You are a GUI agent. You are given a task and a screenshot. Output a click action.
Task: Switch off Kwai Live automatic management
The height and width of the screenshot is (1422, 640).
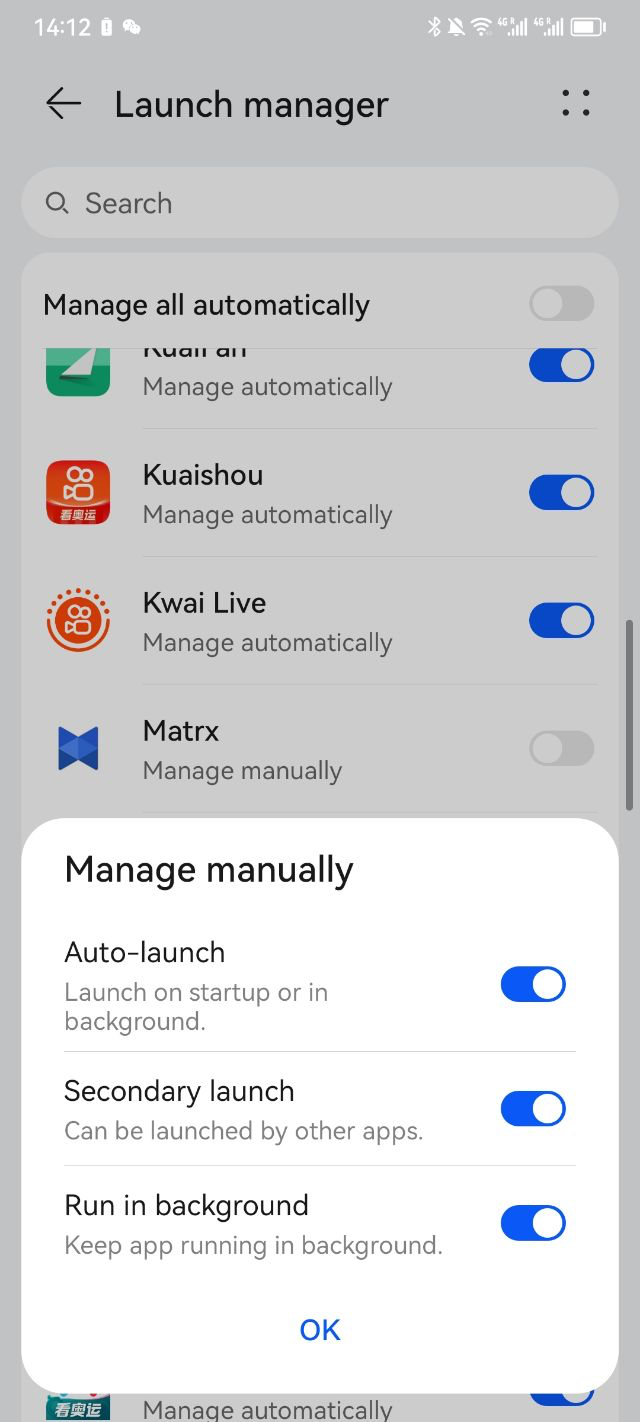tap(561, 620)
